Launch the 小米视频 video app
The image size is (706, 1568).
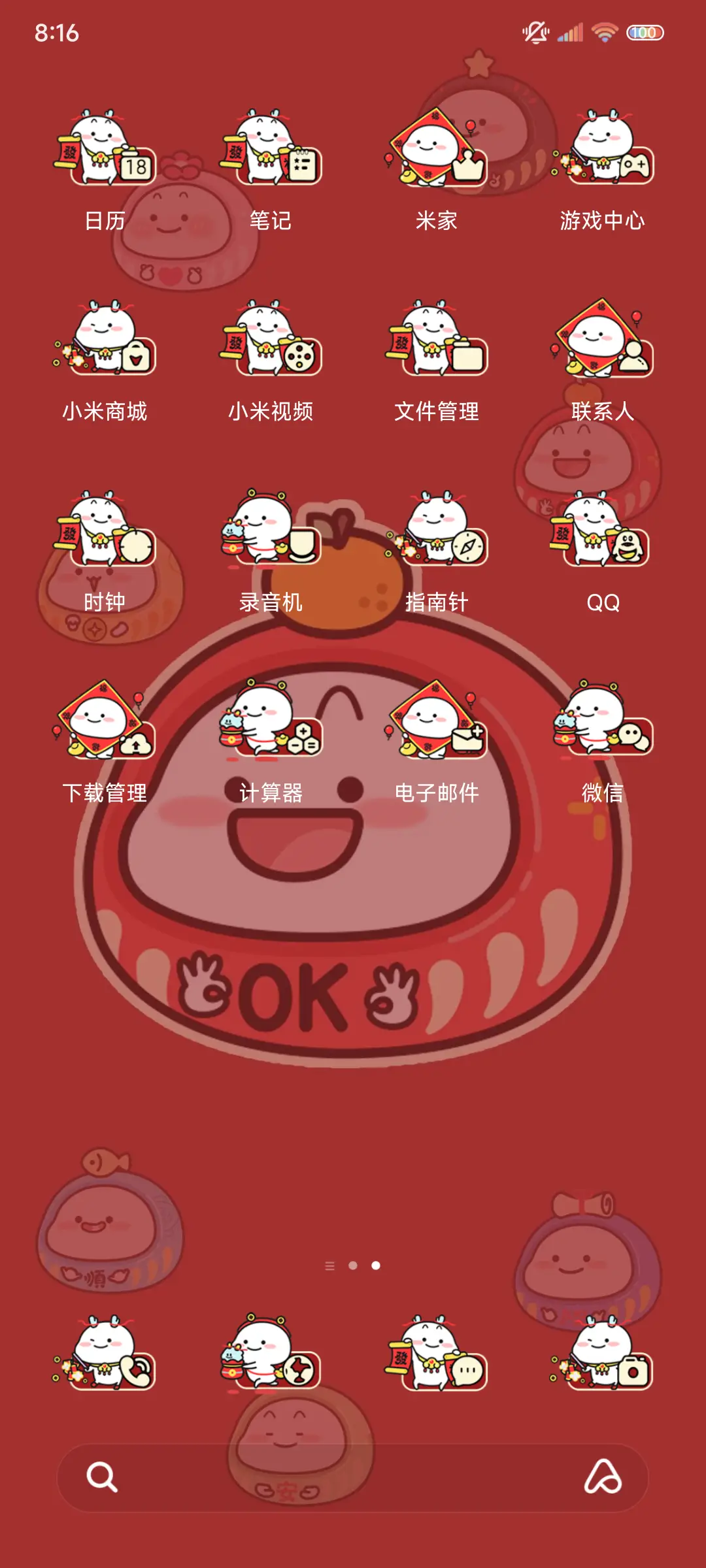271,340
